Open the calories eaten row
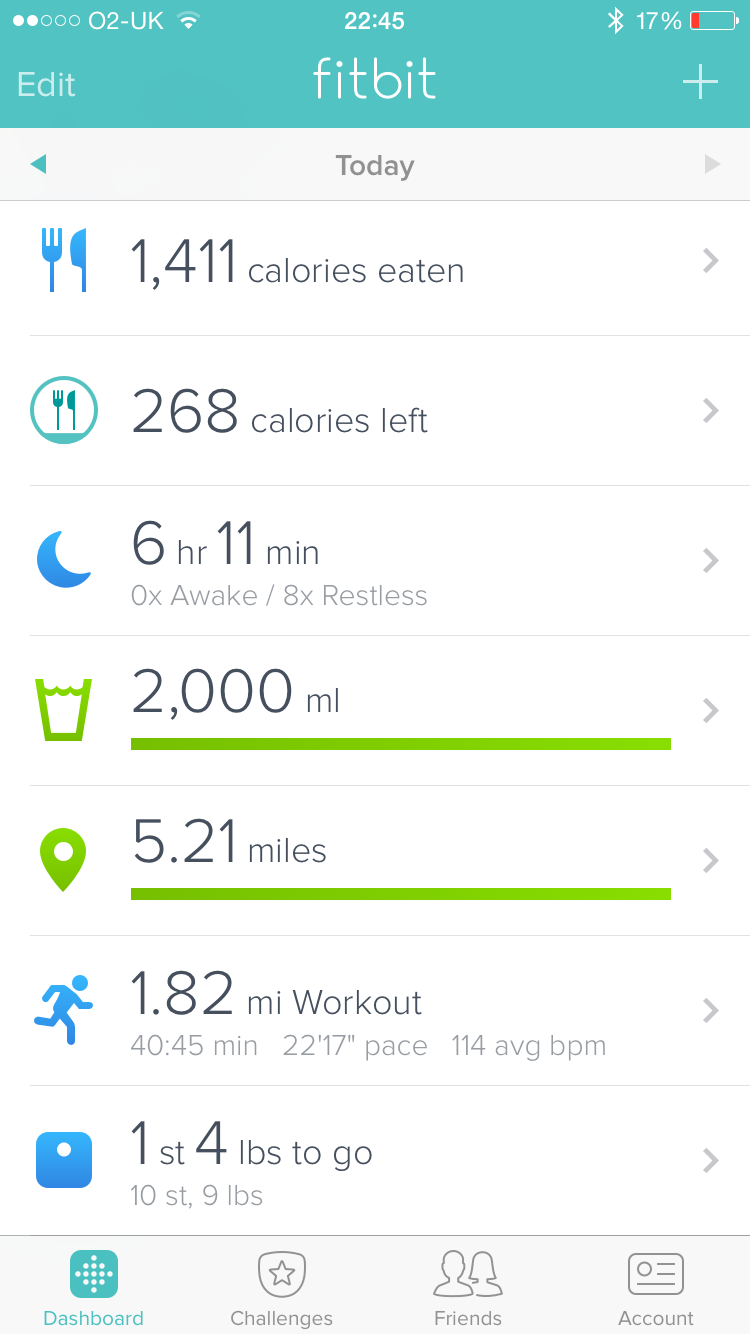Viewport: 750px width, 1334px height. pos(375,262)
